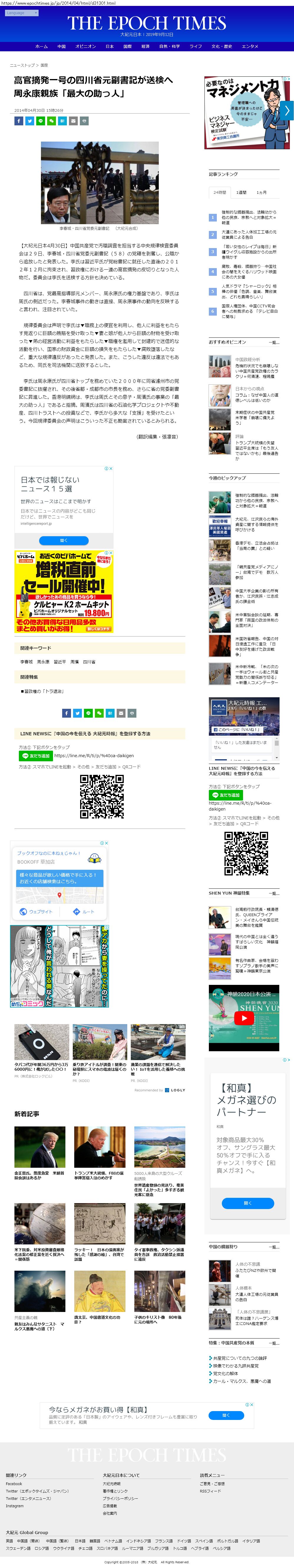Open the RSSフィード footer link
This screenshot has width=294, height=1568.
point(210,1491)
